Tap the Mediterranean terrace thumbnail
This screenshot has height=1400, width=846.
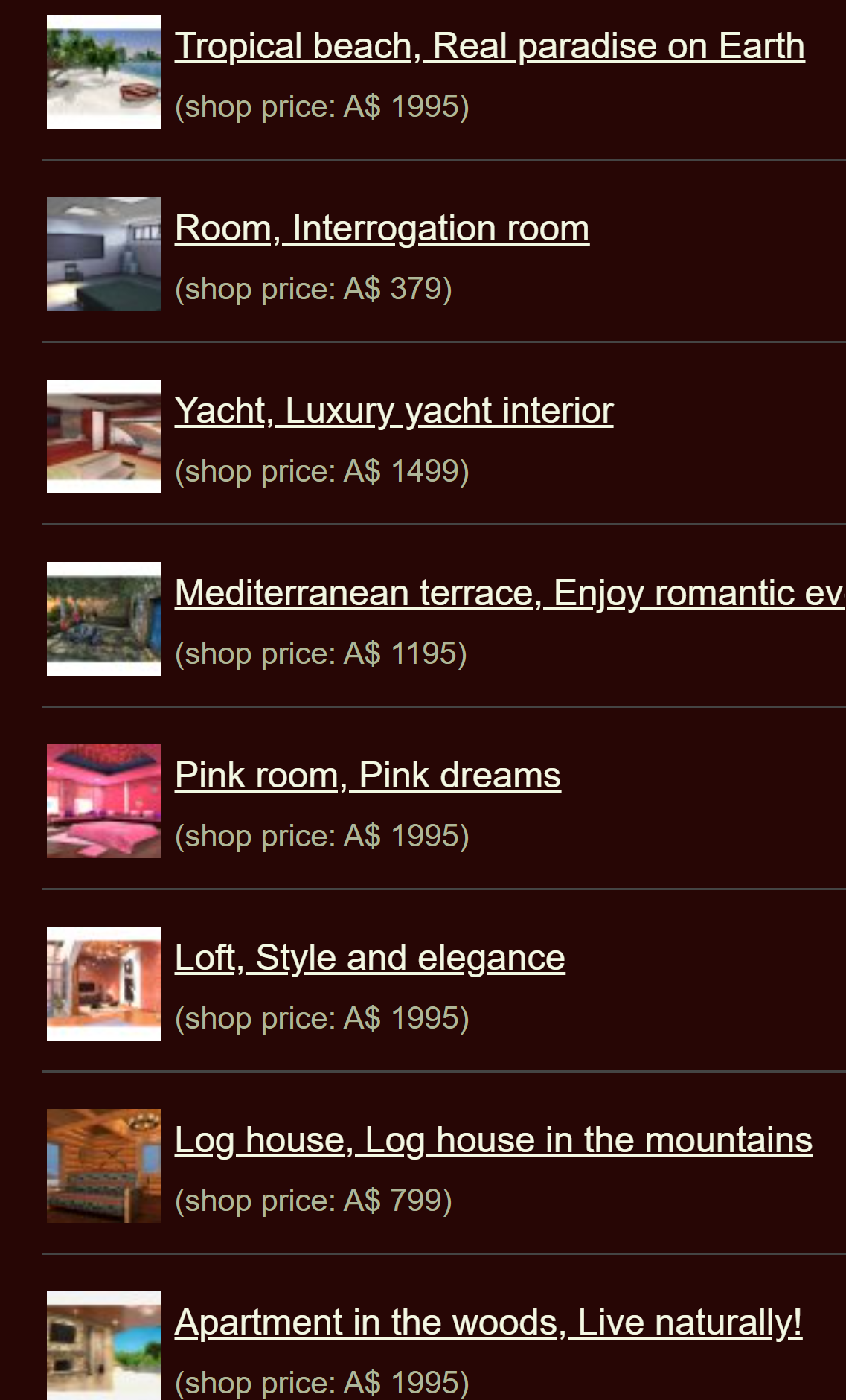[103, 619]
